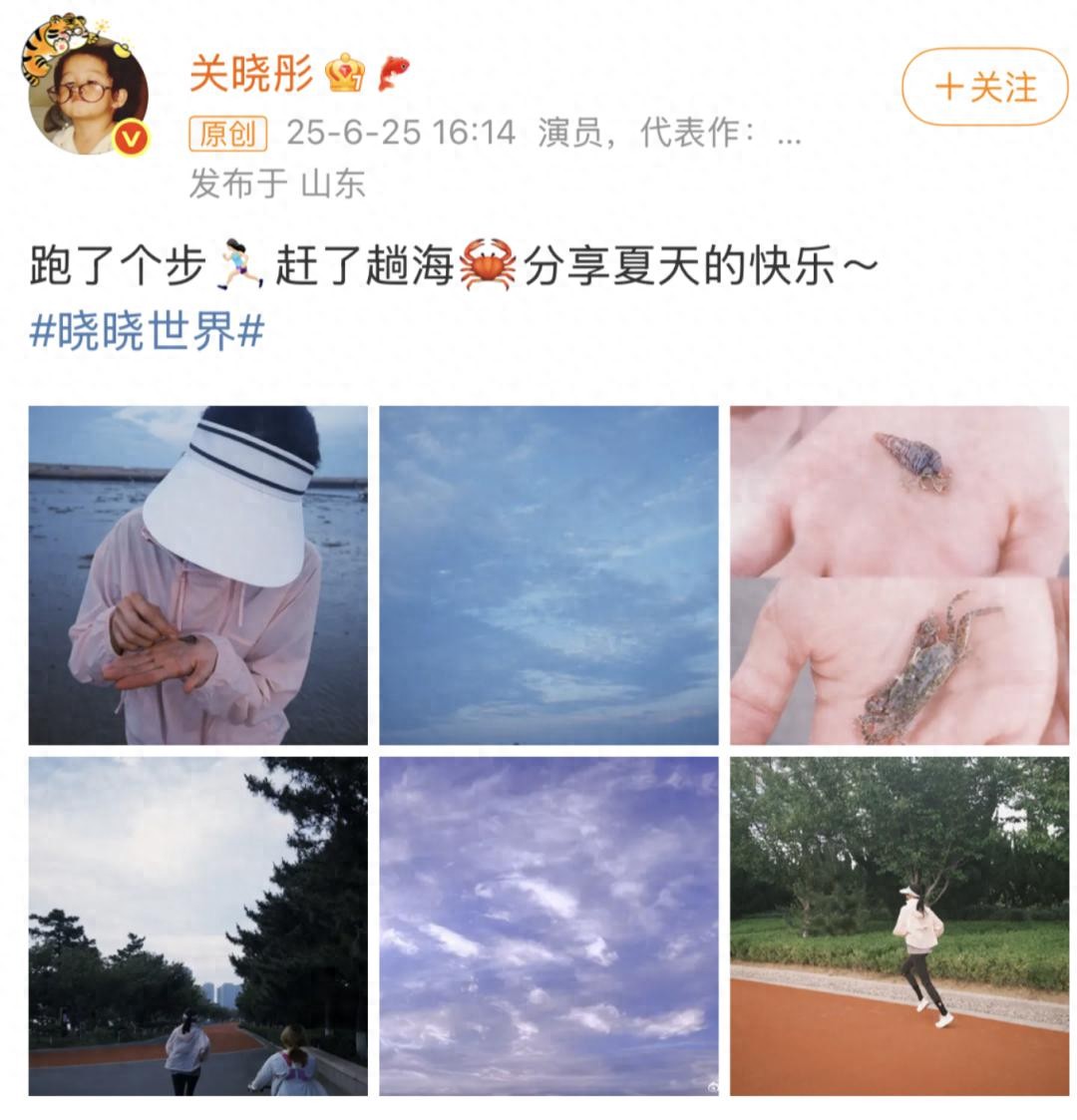
Task: Open the photo of two people on path
Action: [197, 926]
